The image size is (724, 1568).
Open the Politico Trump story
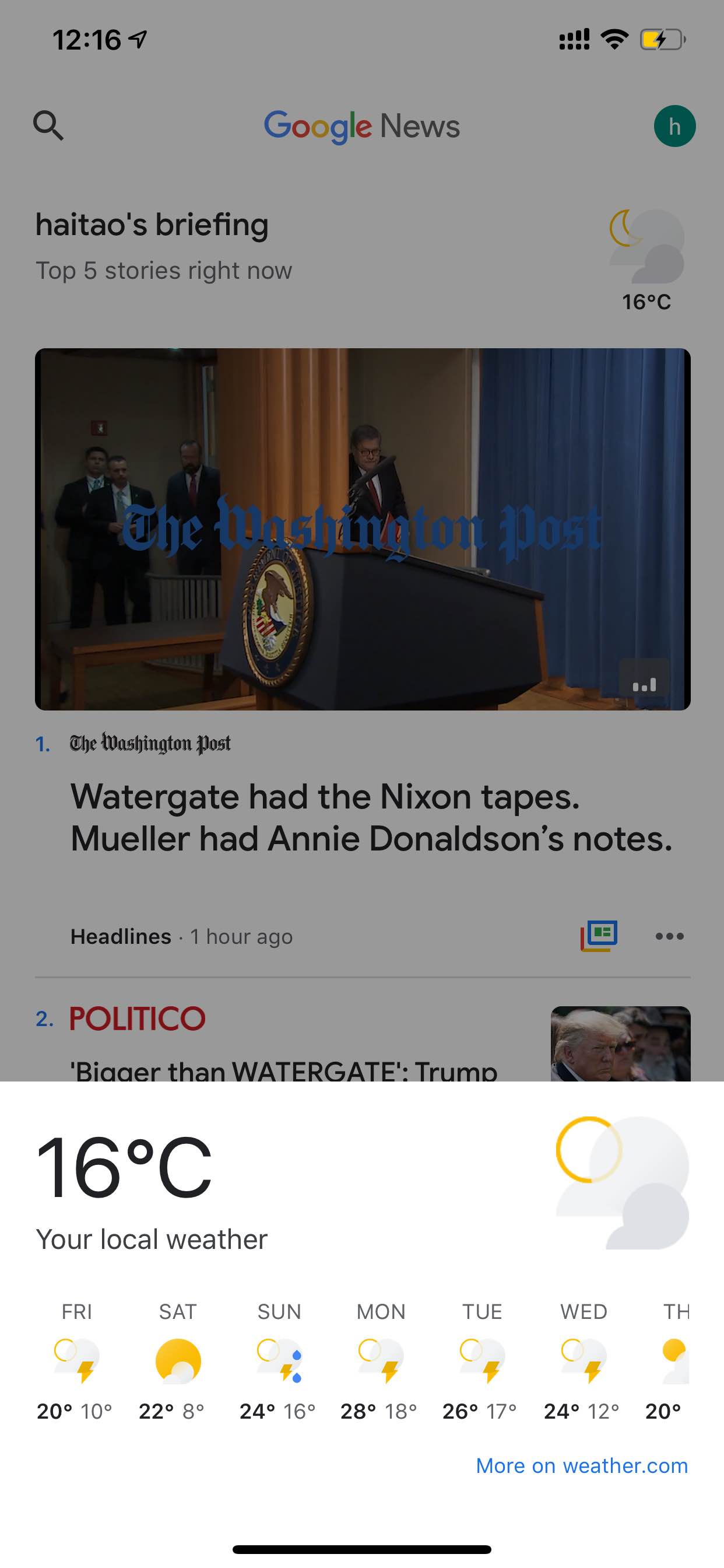coord(283,1072)
